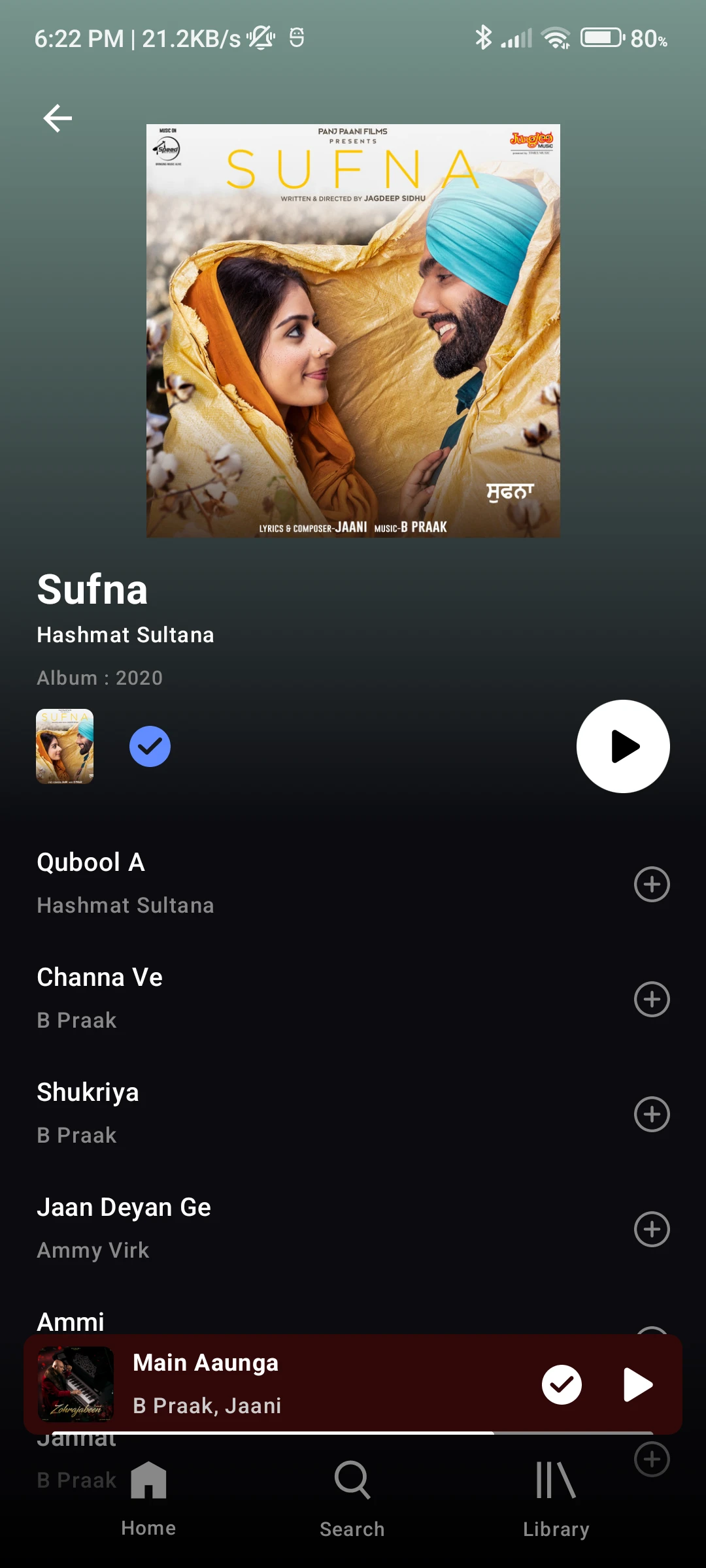706x1568 pixels.
Task: Play the song Jaan Deyan Ge
Action: pos(261,1227)
